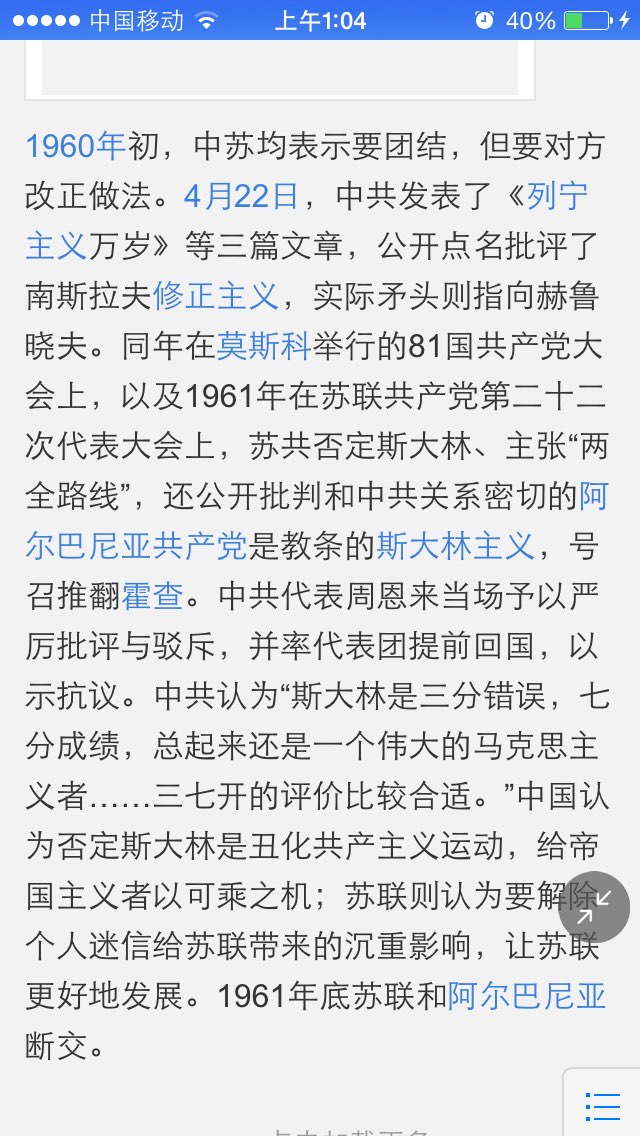The height and width of the screenshot is (1136, 640).
Task: Open the 霍查 link
Action: click(x=152, y=597)
